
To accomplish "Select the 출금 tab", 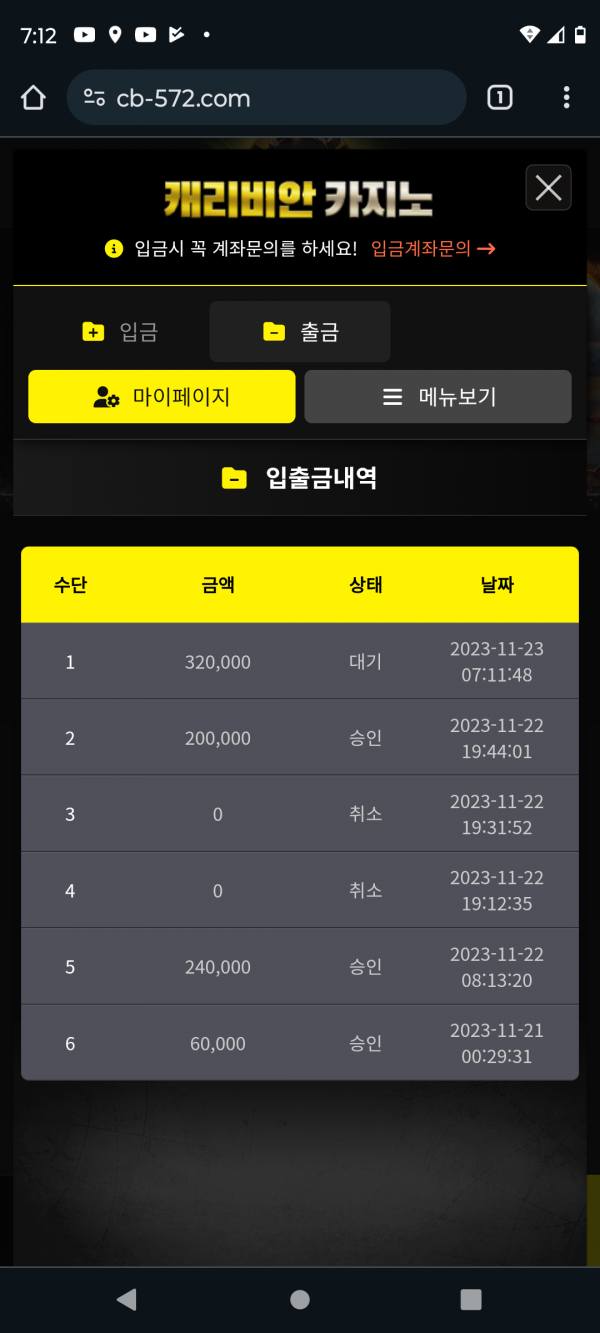I will [x=300, y=332].
